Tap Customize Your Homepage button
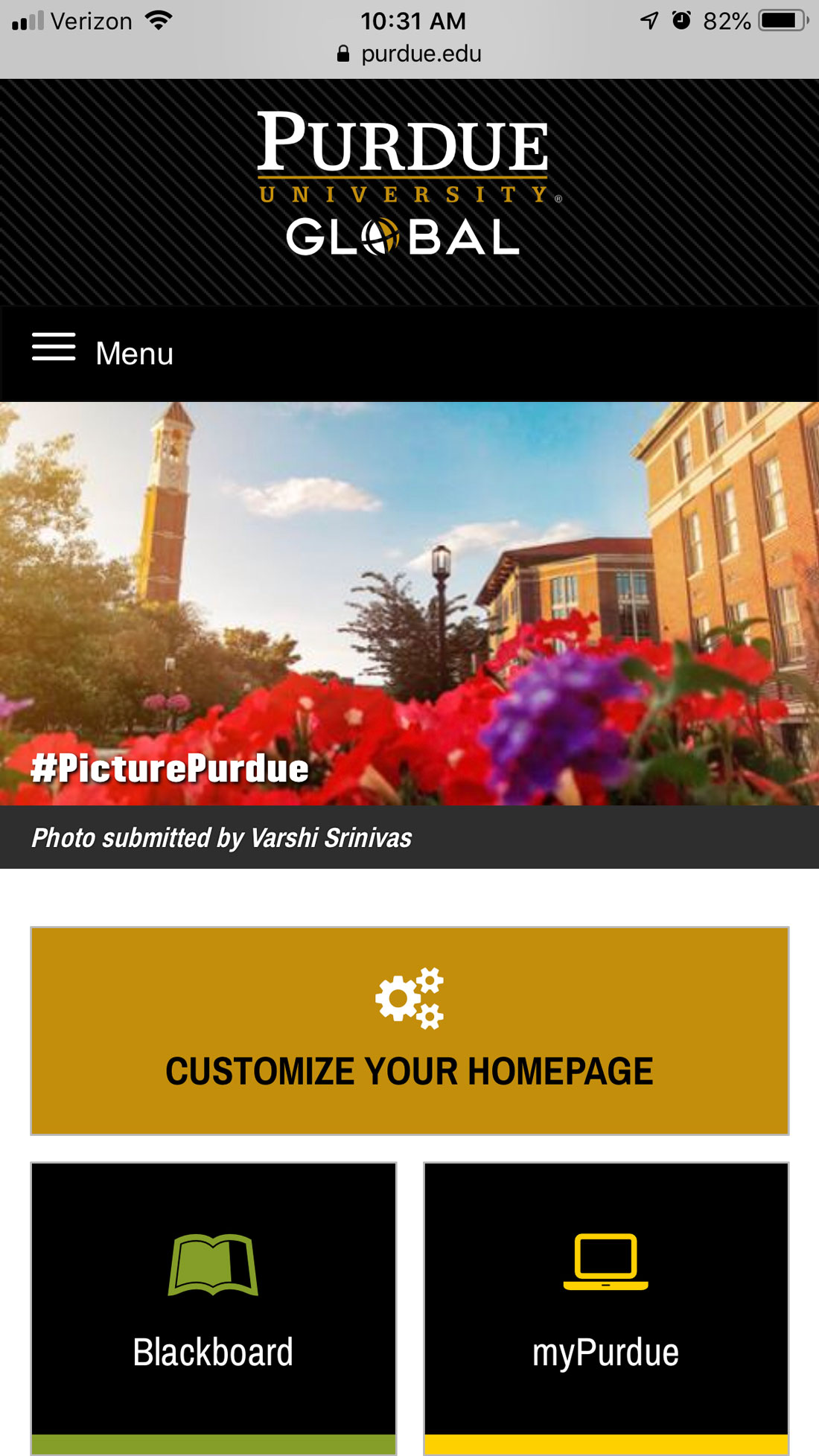Image resolution: width=819 pixels, height=1456 pixels. pos(409,1031)
